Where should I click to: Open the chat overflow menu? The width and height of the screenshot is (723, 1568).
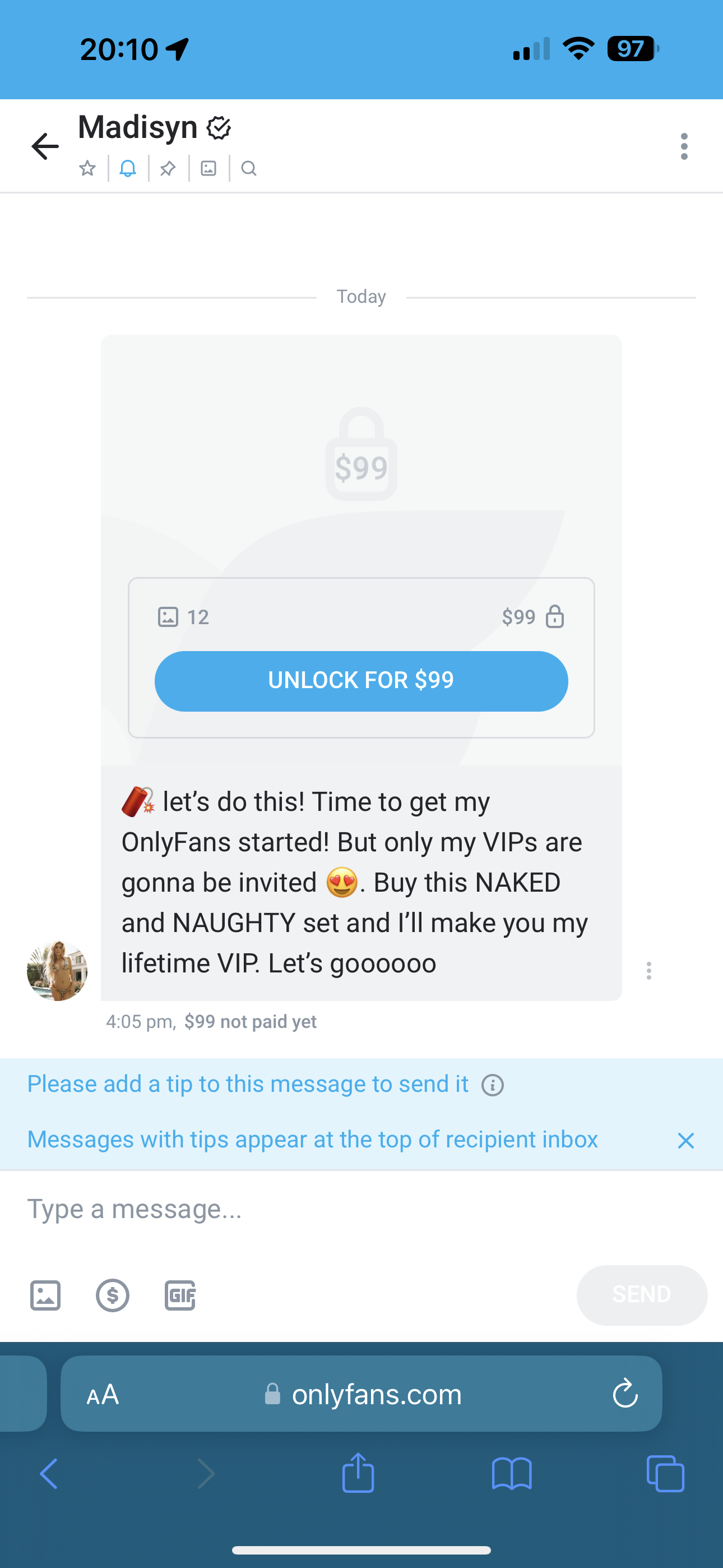pos(684,147)
